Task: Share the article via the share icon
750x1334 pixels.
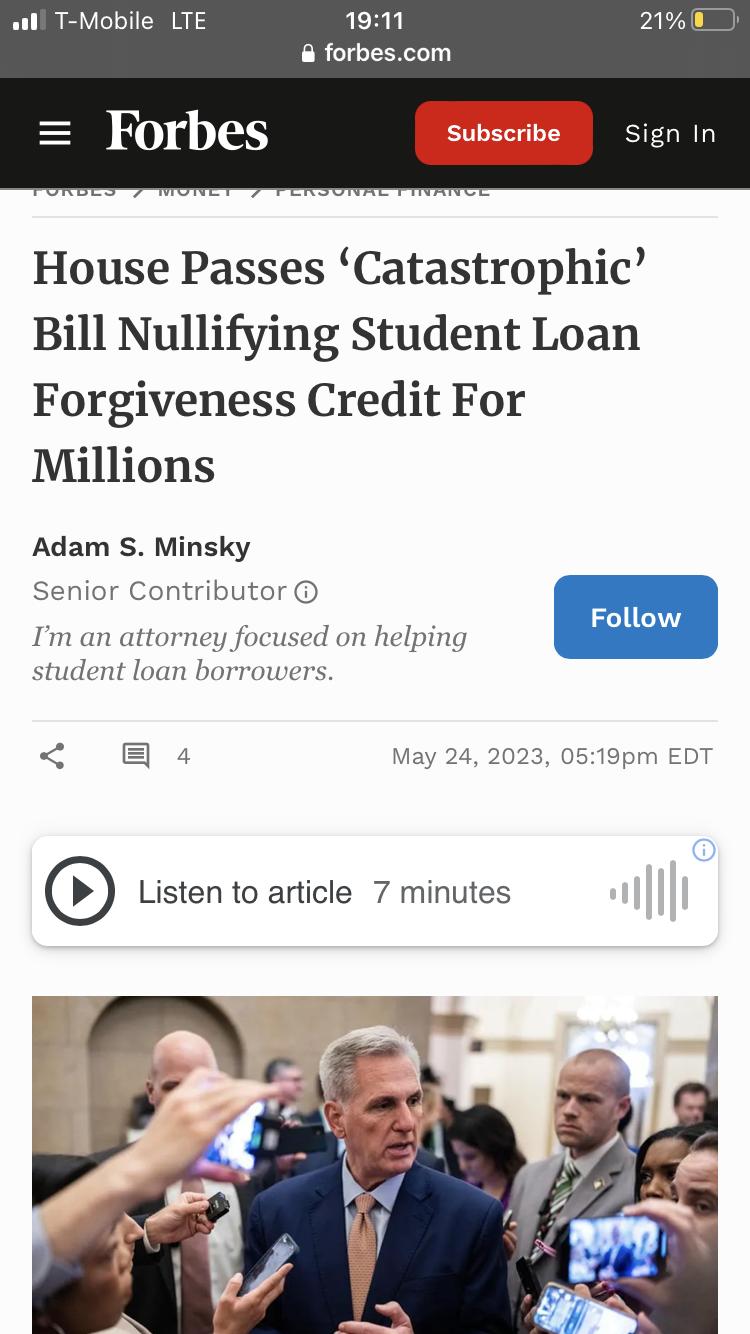Action: 52,756
